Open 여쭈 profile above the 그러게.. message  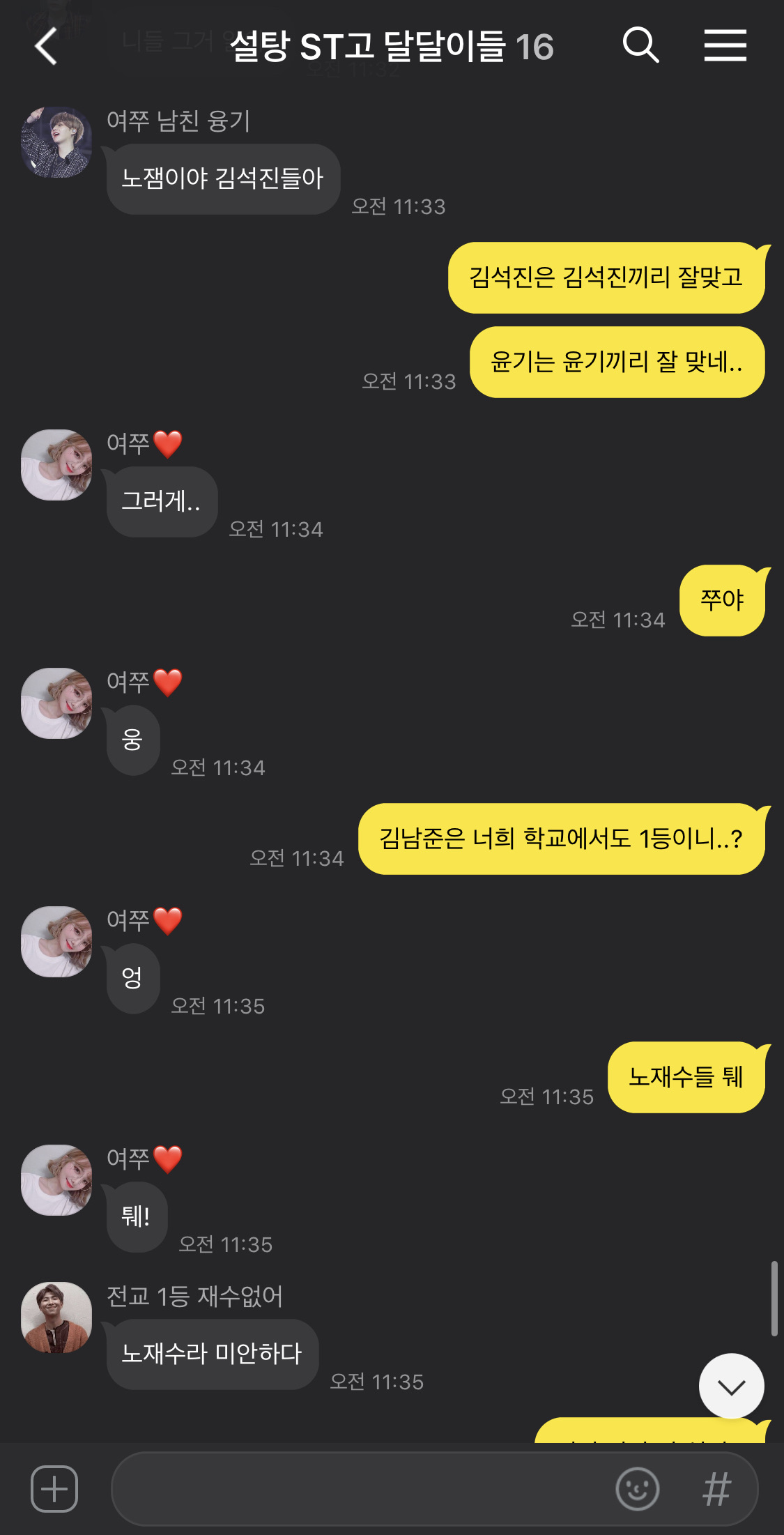56,465
